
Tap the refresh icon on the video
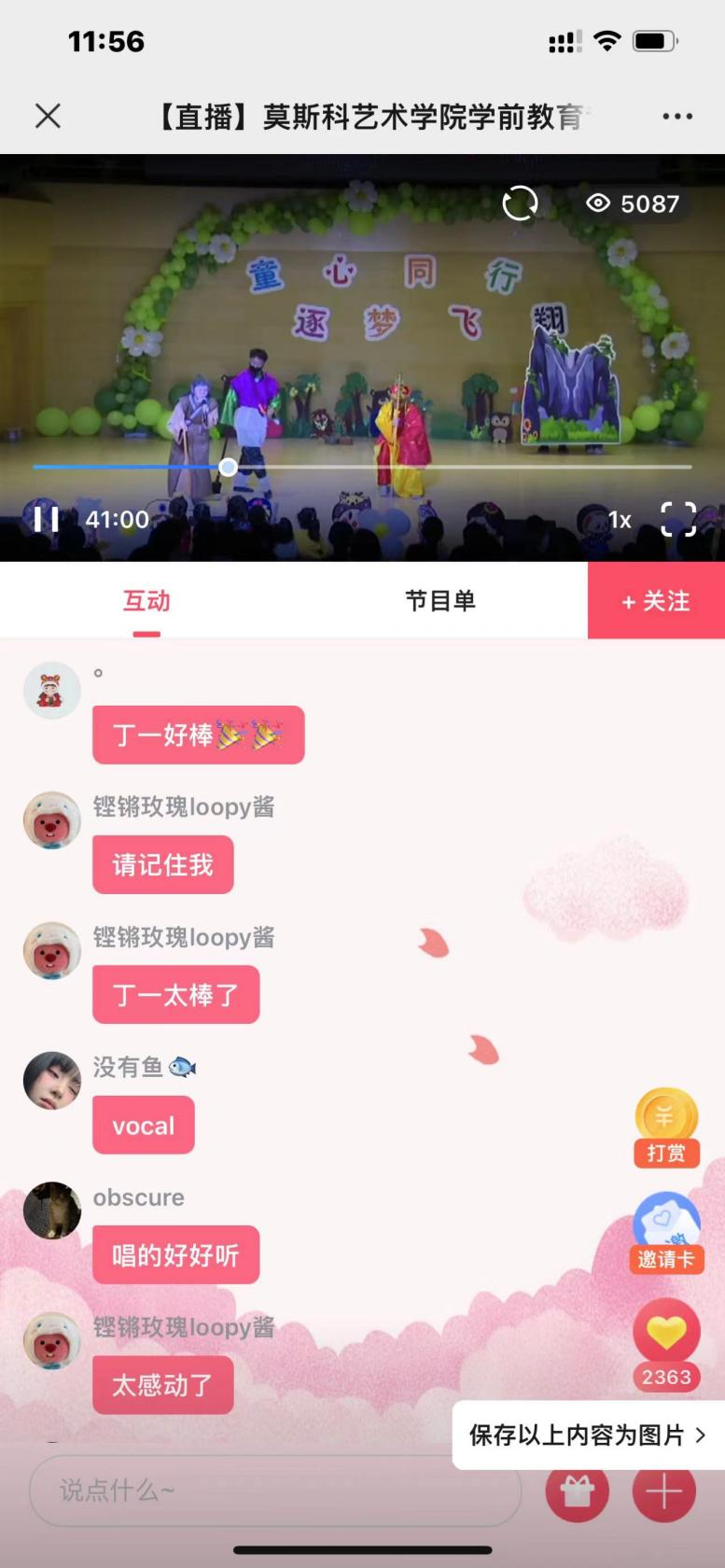(x=520, y=203)
